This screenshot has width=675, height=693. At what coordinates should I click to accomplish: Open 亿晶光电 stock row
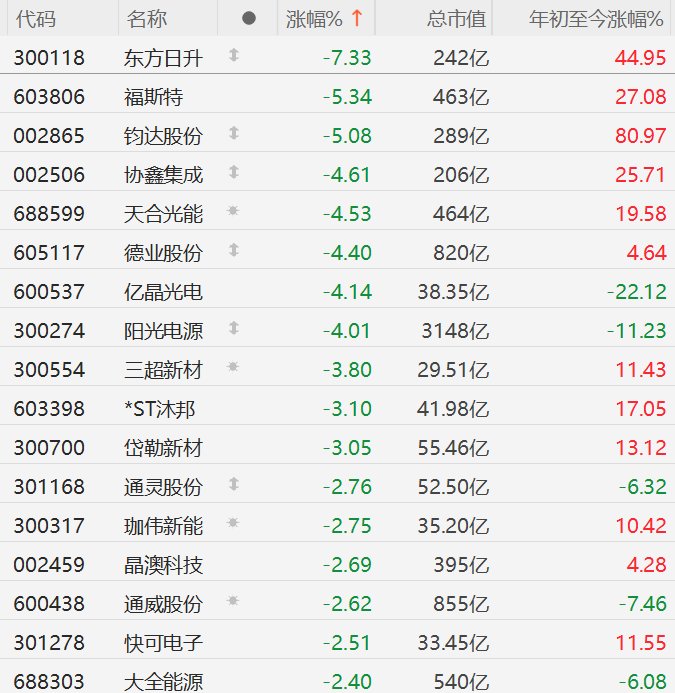(163, 292)
